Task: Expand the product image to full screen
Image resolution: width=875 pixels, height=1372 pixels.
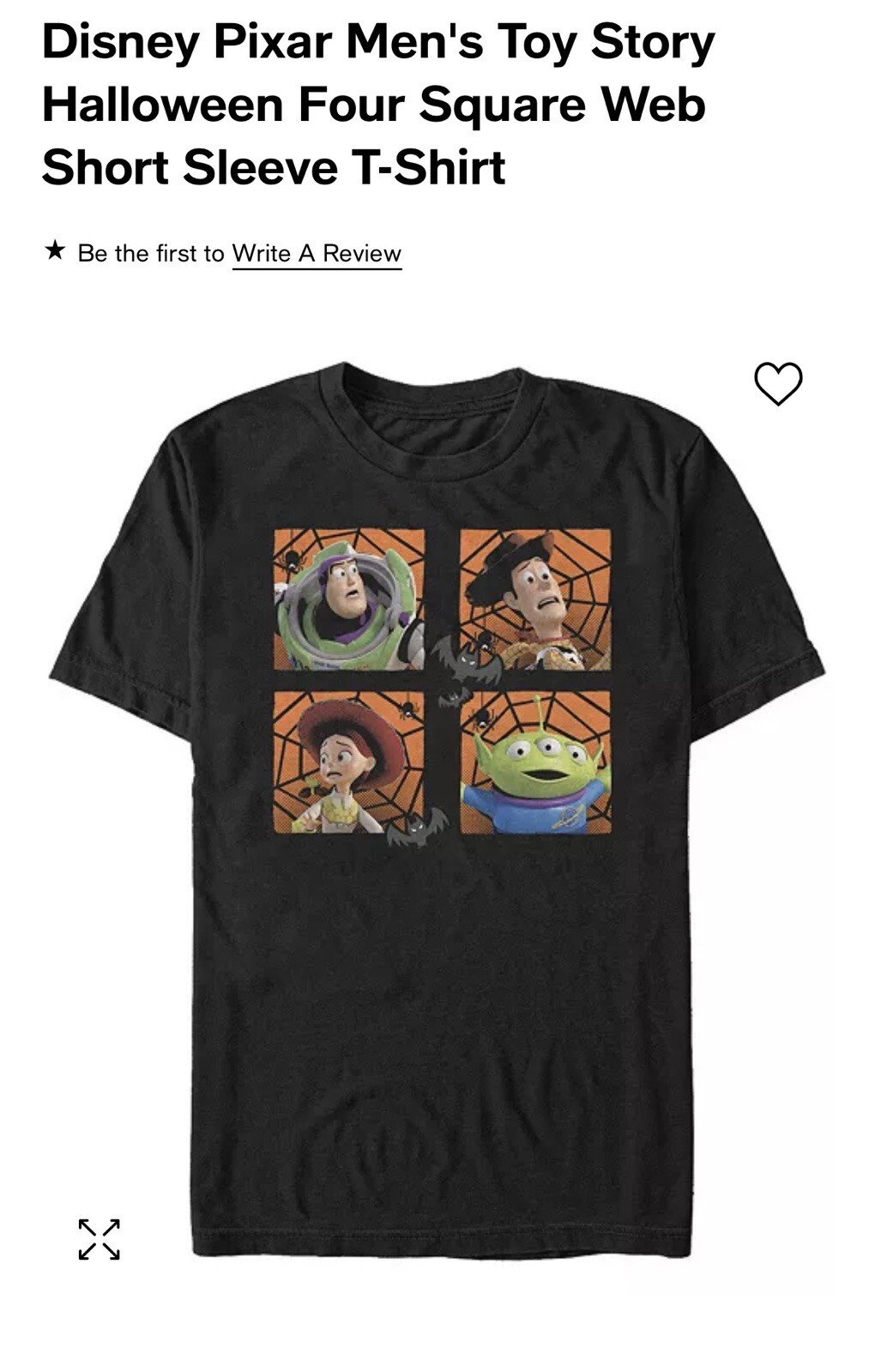Action: [100, 1239]
